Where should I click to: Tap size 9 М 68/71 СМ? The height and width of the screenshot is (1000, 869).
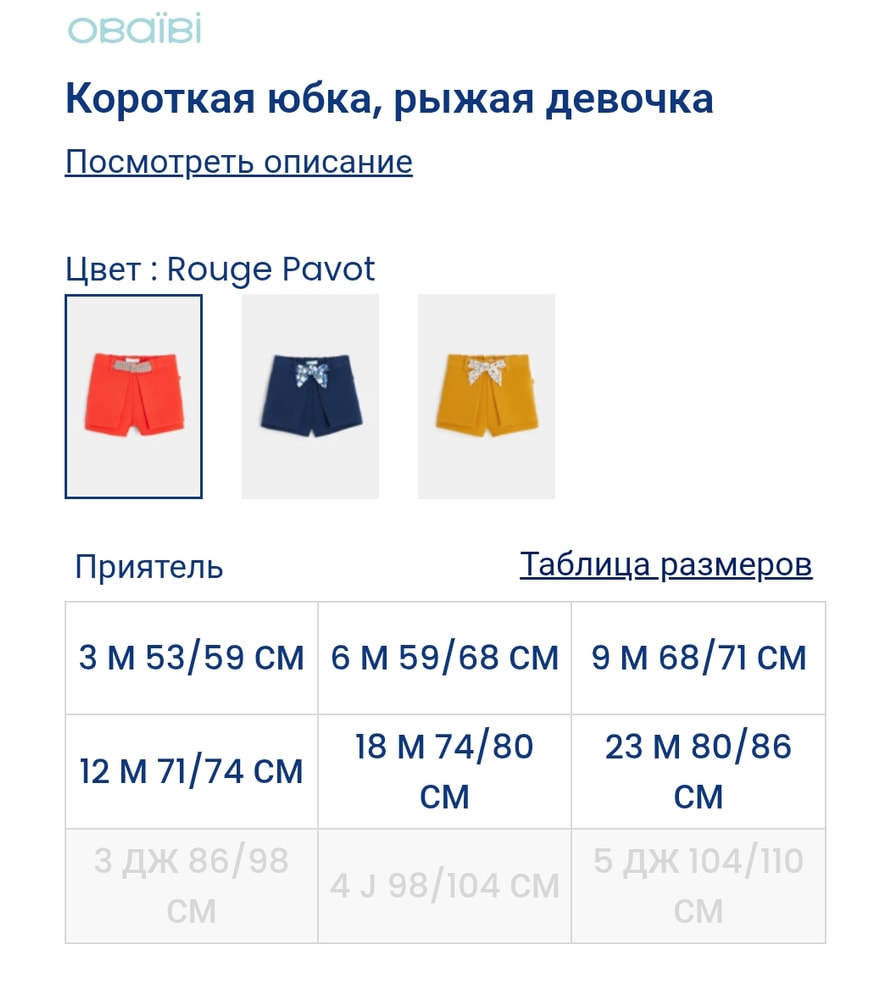coord(698,658)
